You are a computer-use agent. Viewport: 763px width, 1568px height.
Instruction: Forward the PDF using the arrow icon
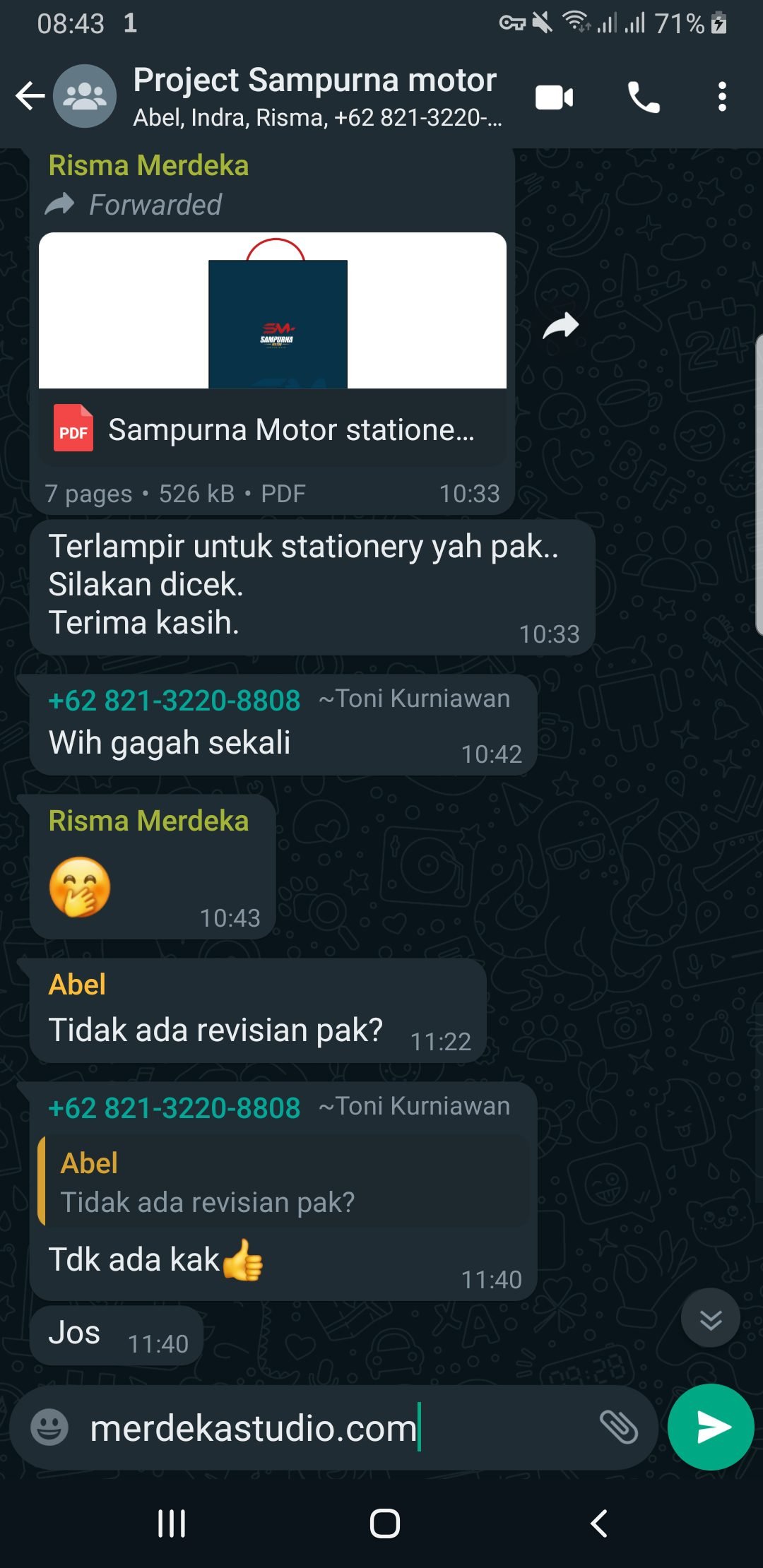561,326
